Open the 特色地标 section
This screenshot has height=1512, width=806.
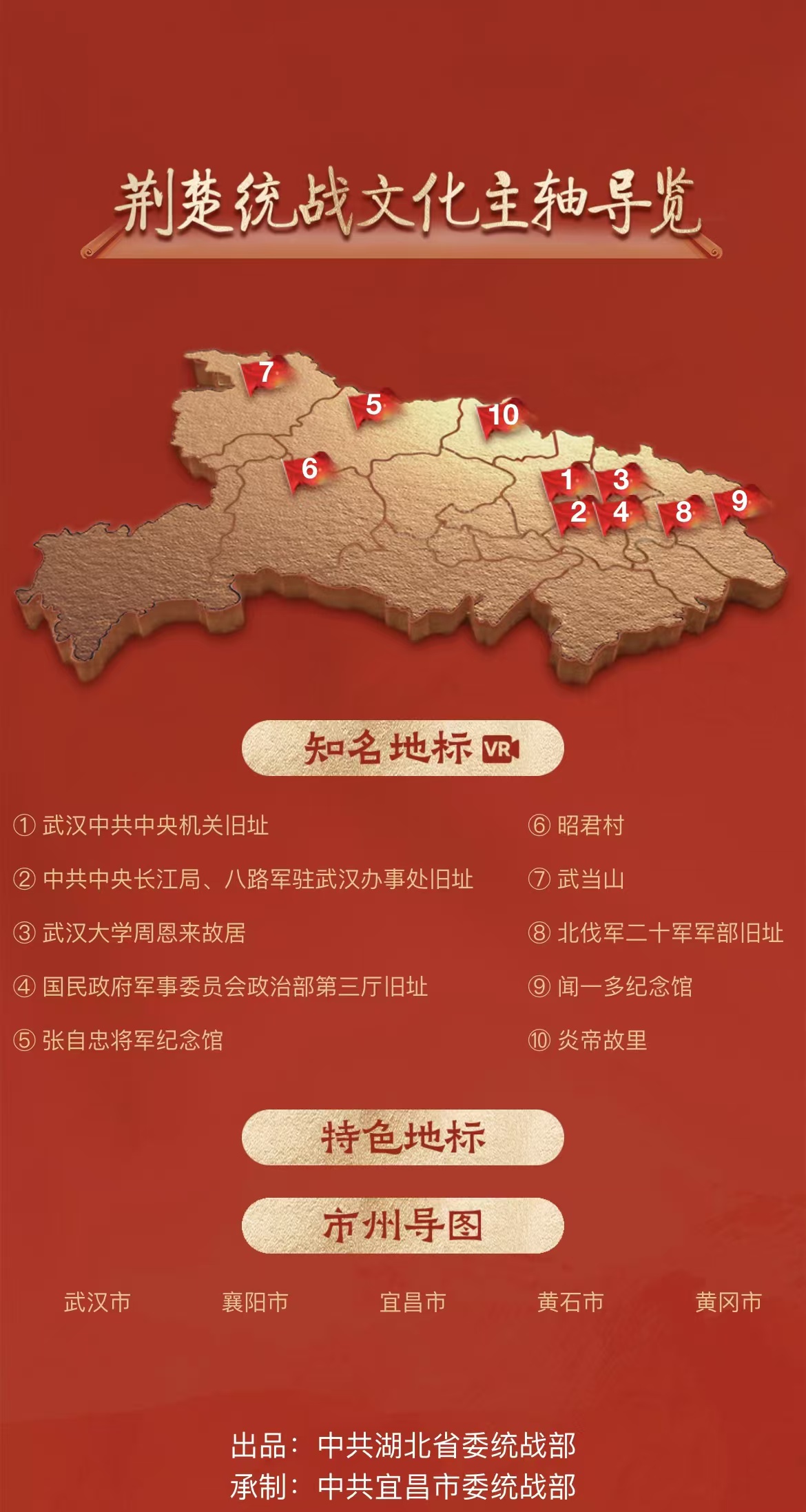point(402,1137)
